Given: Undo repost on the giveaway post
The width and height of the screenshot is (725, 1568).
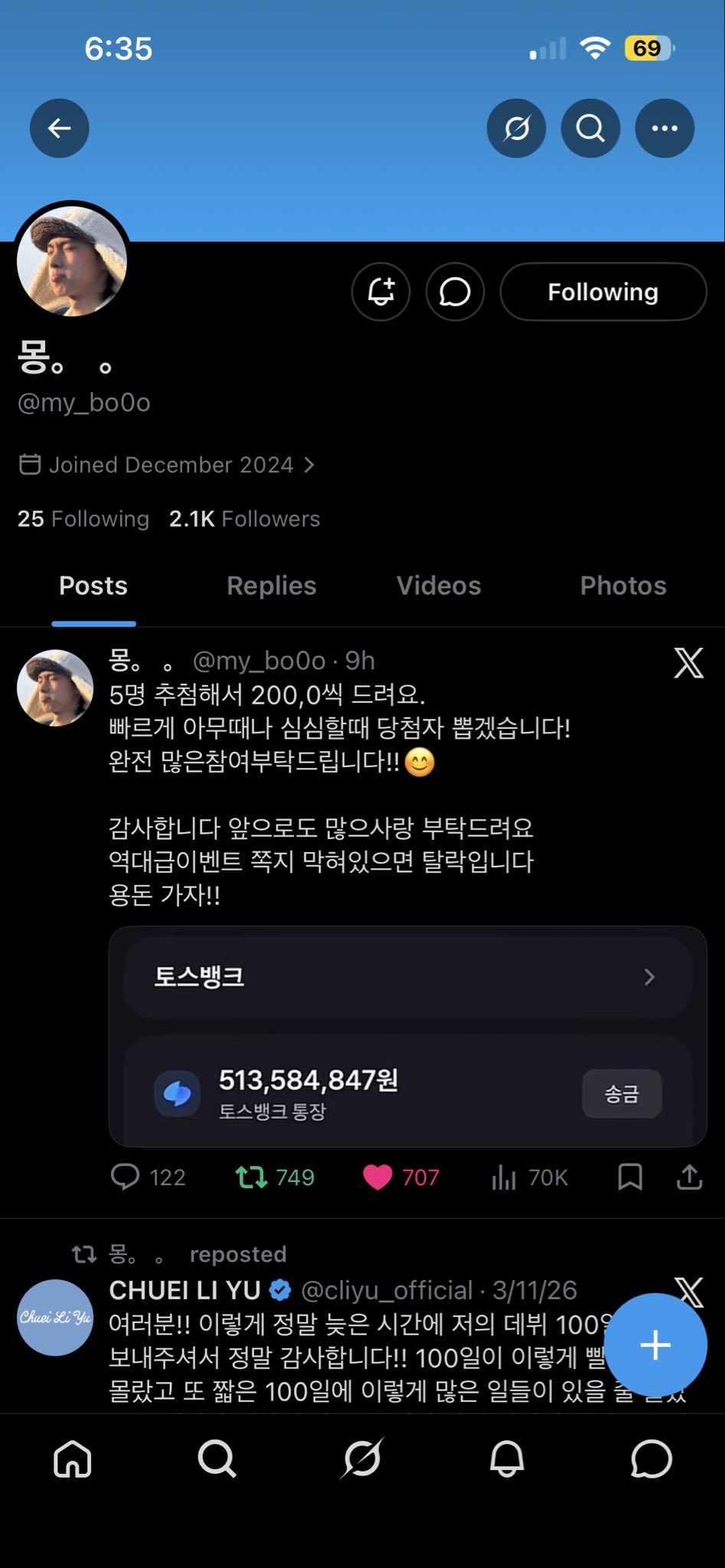Looking at the screenshot, I should click(251, 1177).
